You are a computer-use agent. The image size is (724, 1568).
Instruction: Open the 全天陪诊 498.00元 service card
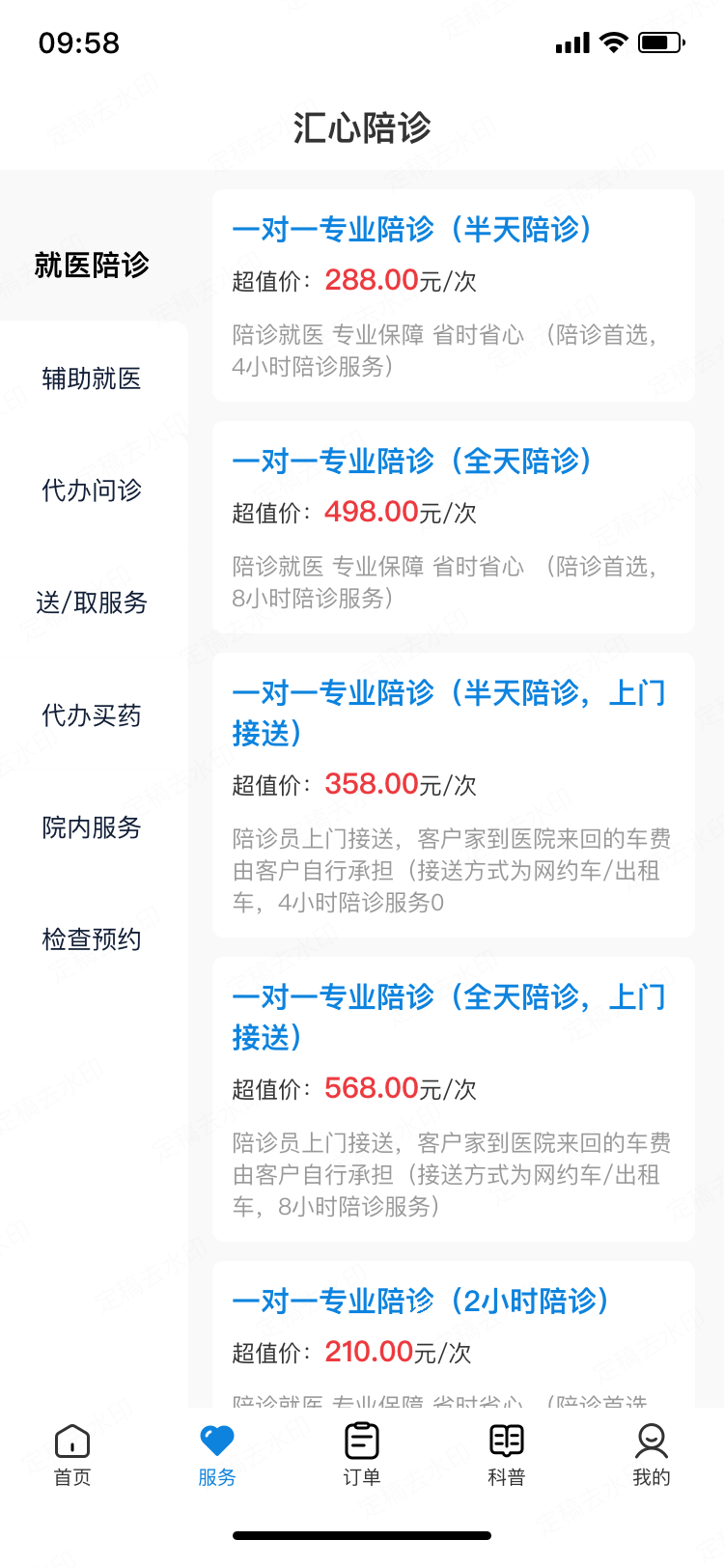pyautogui.click(x=453, y=526)
